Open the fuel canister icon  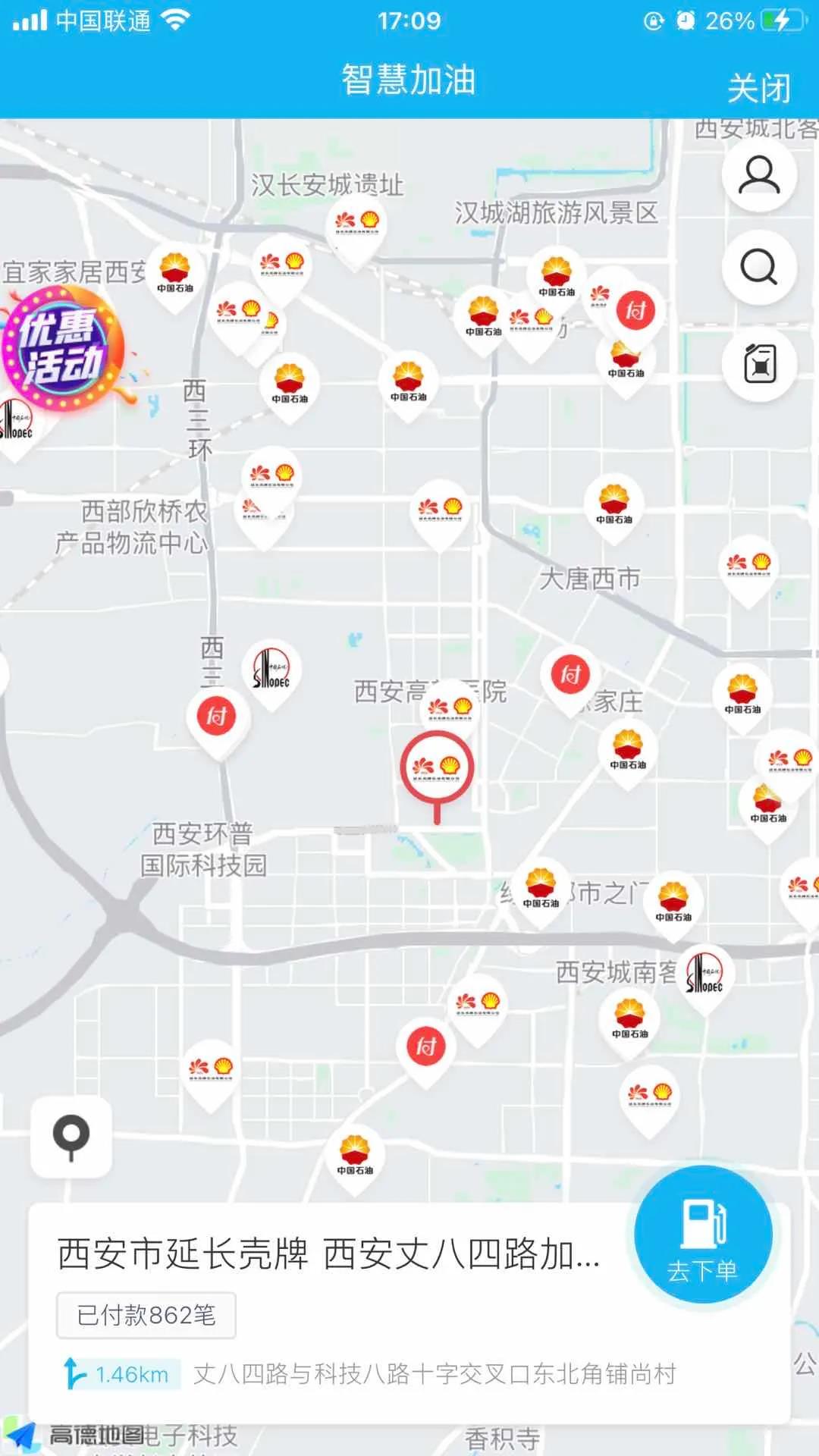point(759,363)
